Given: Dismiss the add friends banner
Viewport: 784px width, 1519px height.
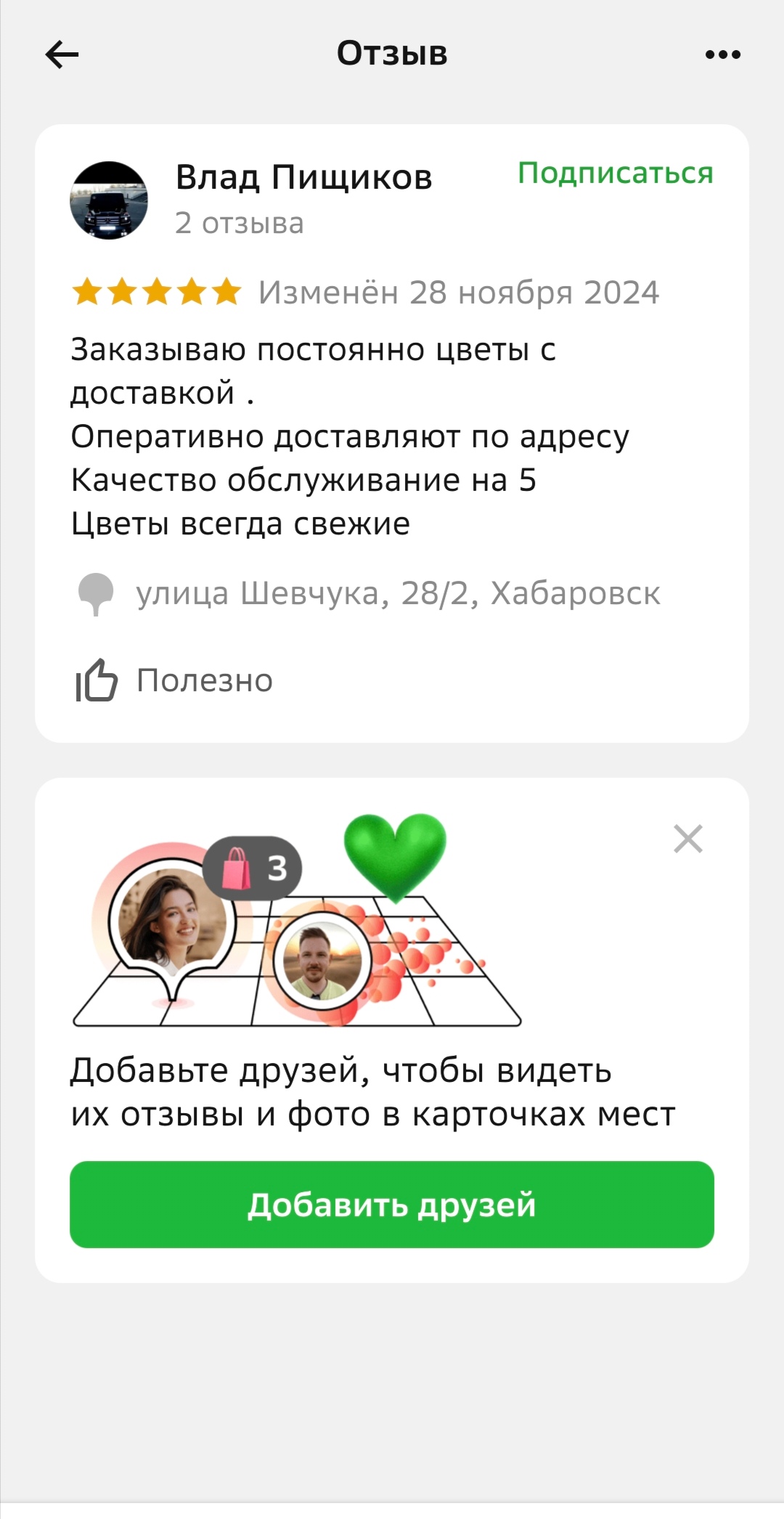Looking at the screenshot, I should (687, 839).
